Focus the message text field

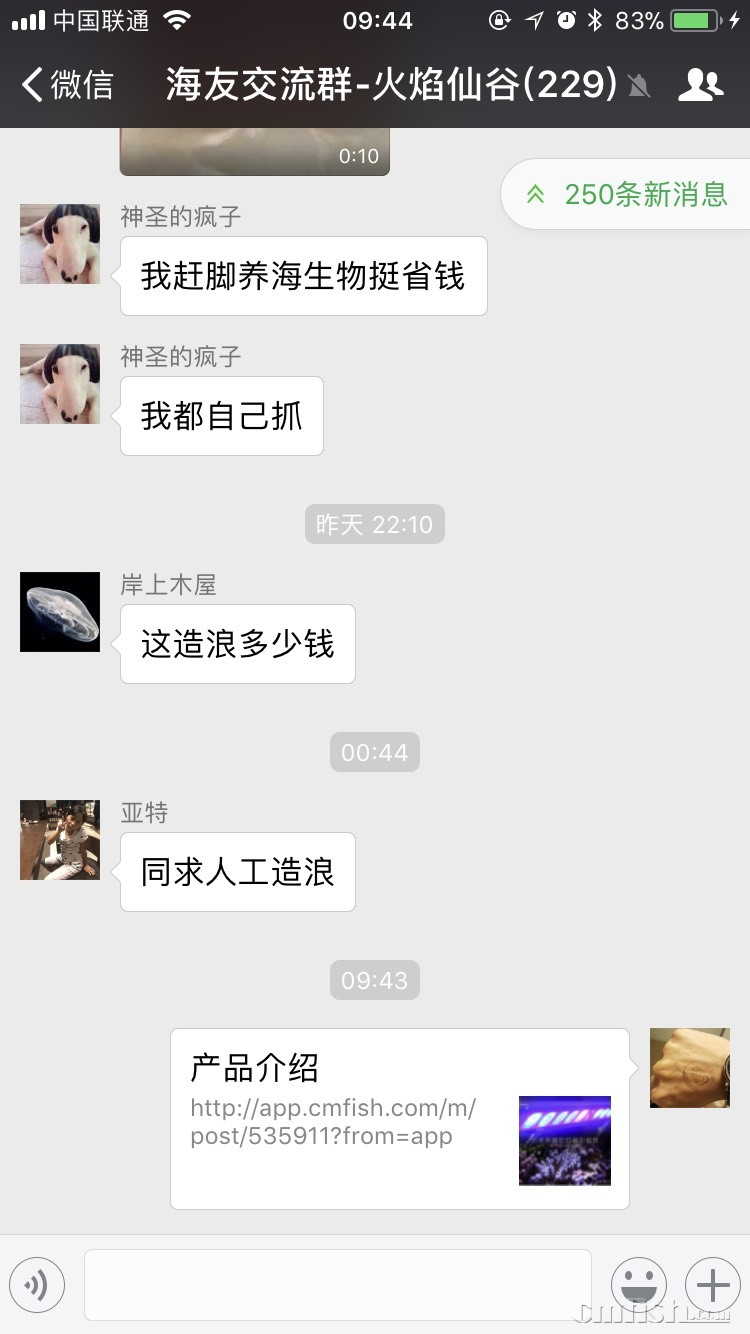click(x=337, y=1285)
